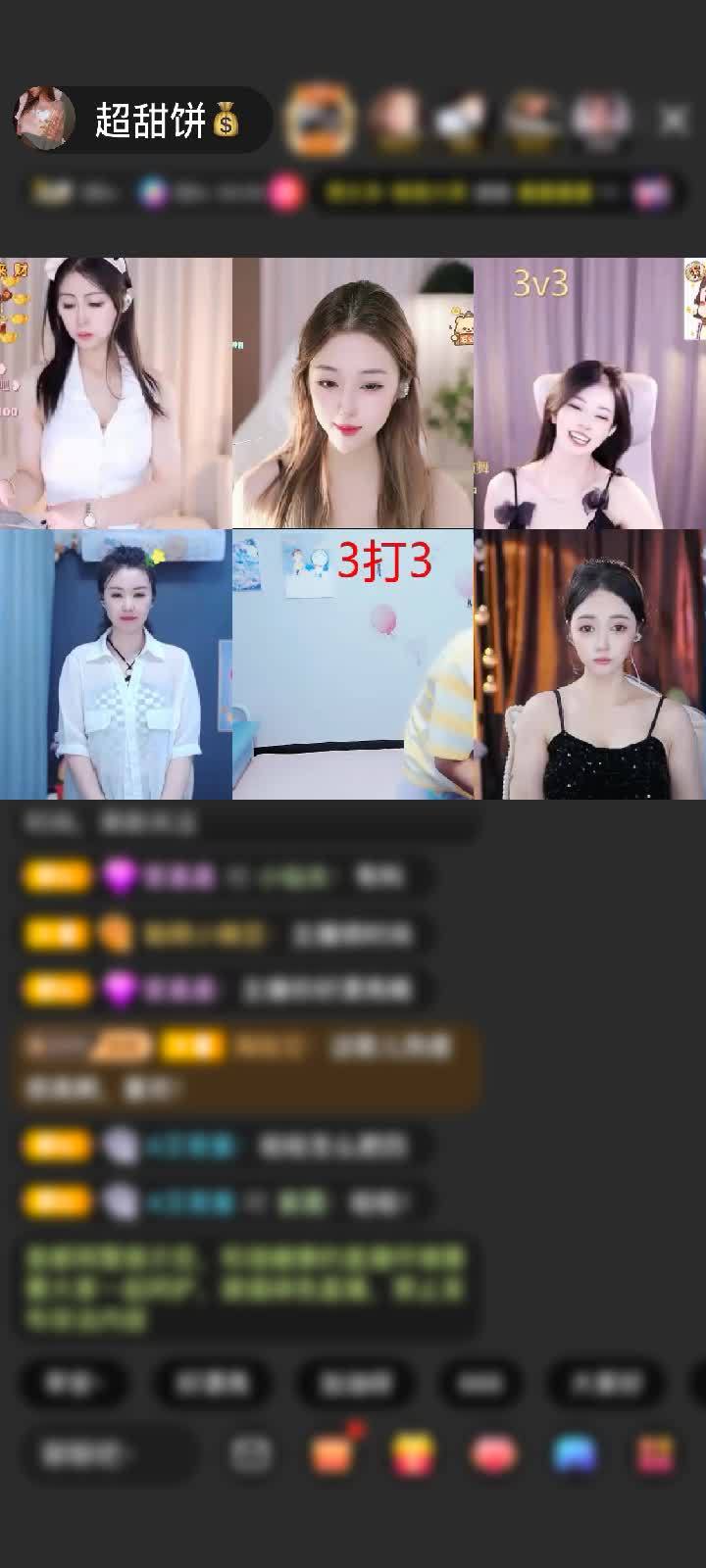Open the pink heart icon in bottom bar
Image resolution: width=706 pixels, height=1568 pixels.
point(493,1454)
